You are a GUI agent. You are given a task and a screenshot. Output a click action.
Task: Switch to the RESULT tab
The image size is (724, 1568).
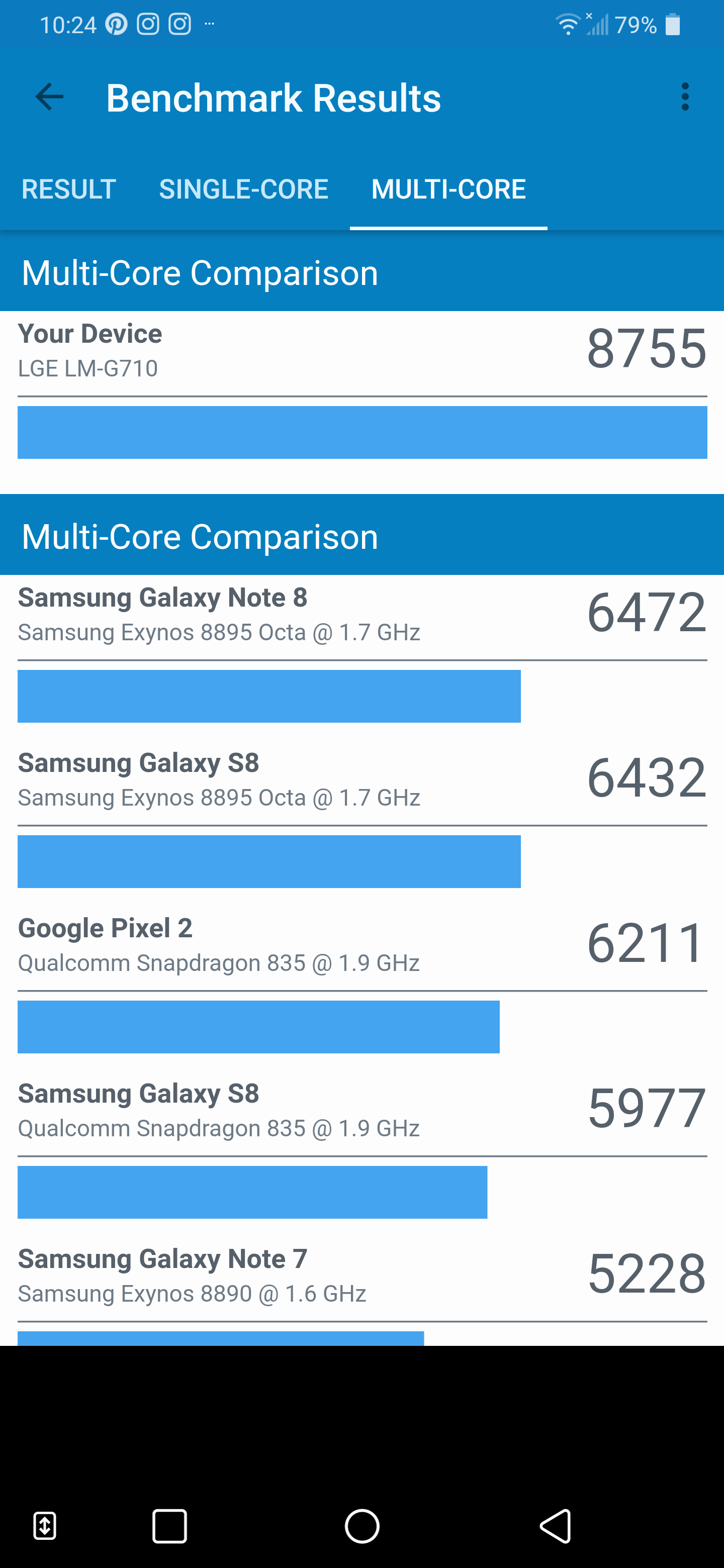tap(69, 189)
